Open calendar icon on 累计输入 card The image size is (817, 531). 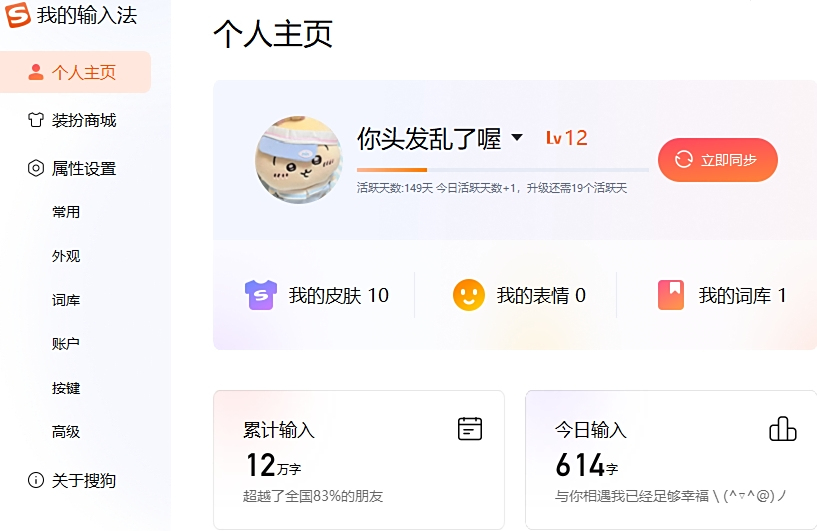click(x=470, y=429)
